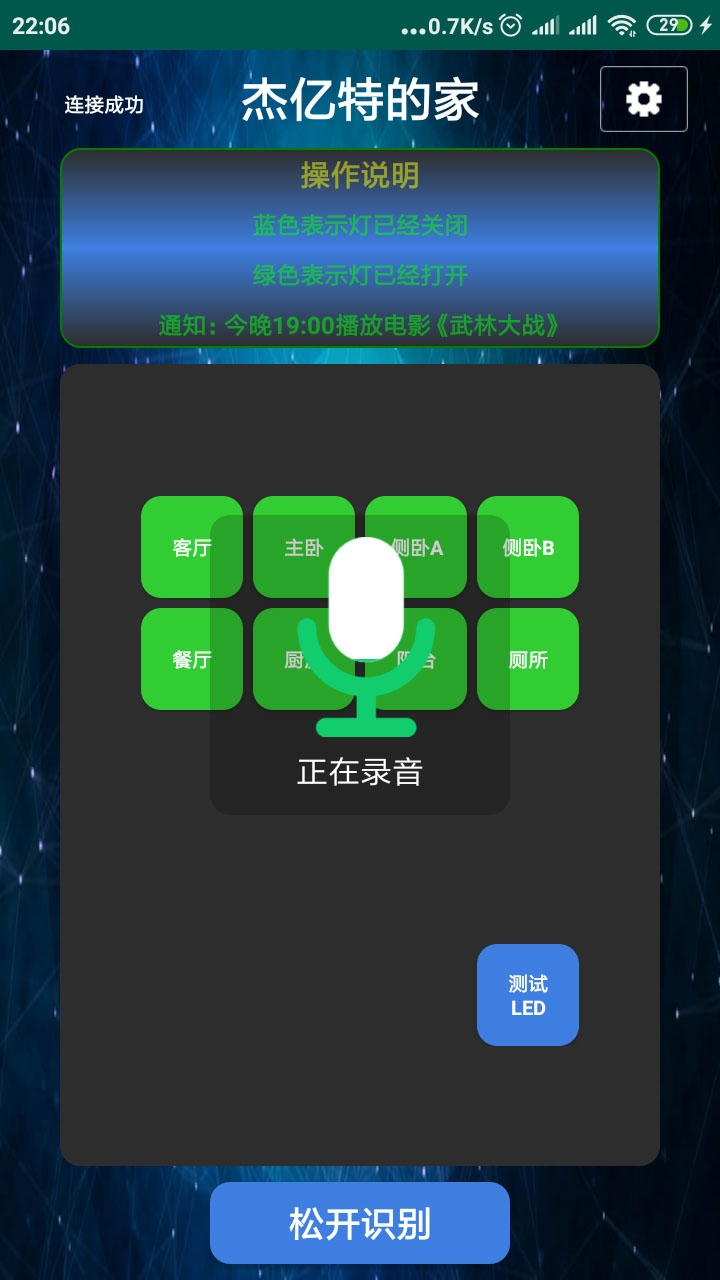This screenshot has width=720, height=1280.
Task: Toggle the 主卧 light button
Action: [303, 547]
